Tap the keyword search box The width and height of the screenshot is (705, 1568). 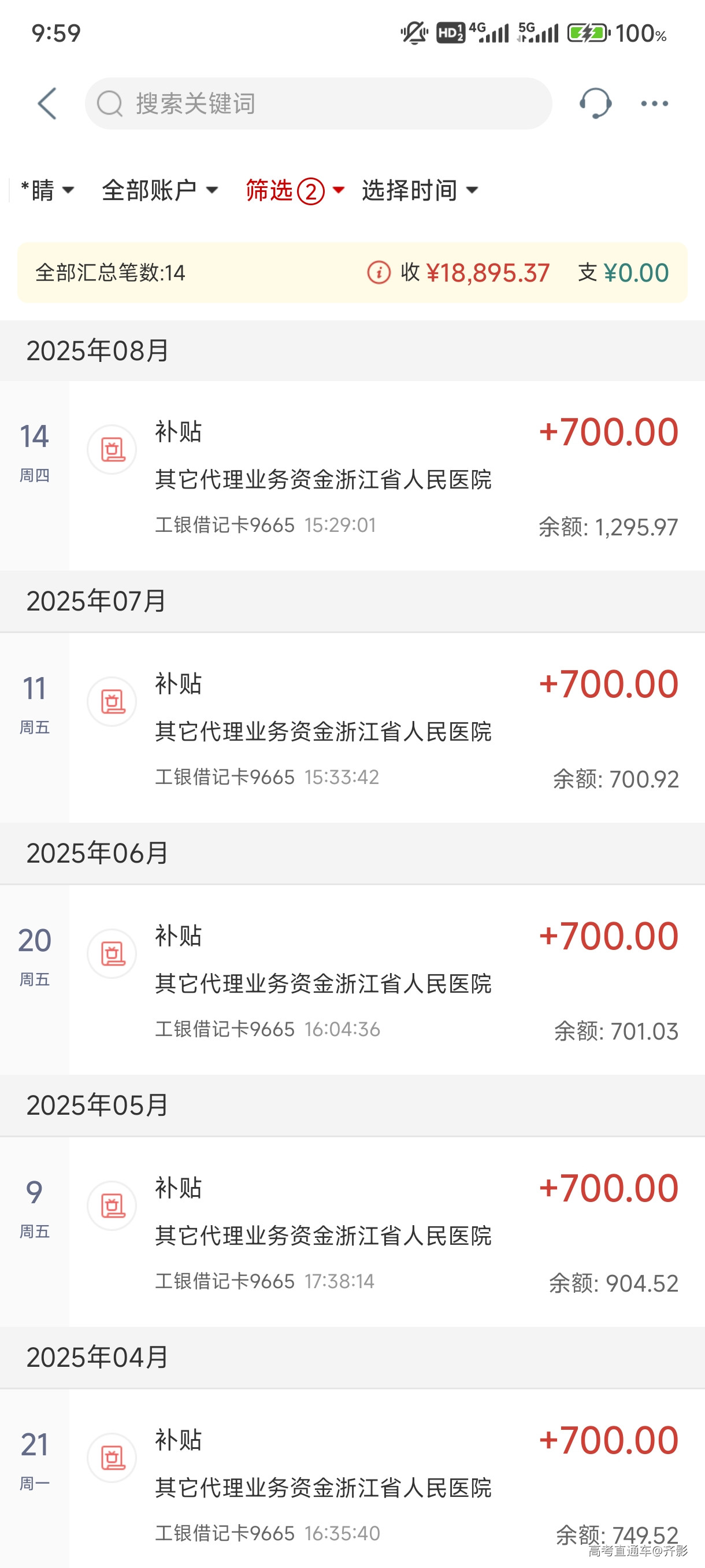318,103
